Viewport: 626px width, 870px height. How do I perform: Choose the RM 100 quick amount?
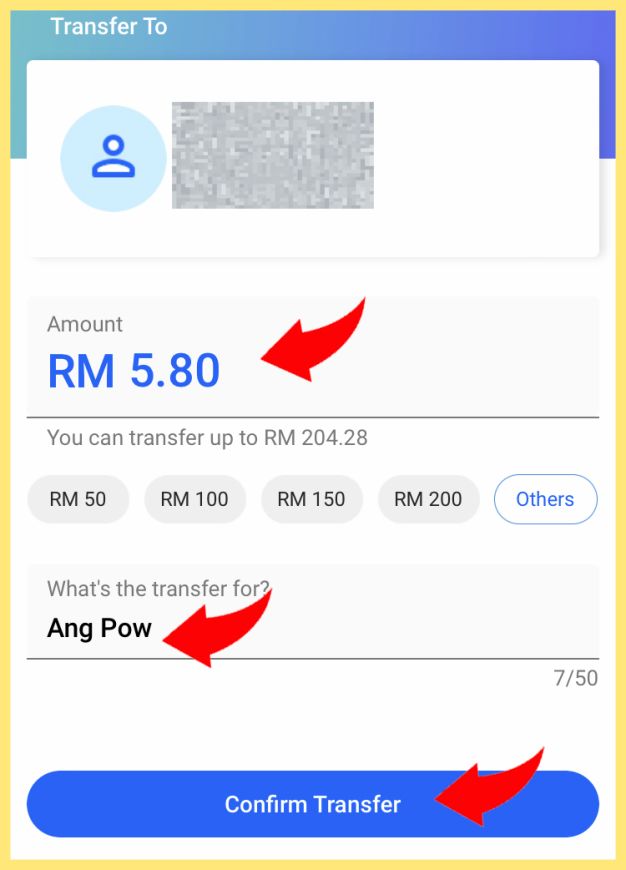click(194, 499)
